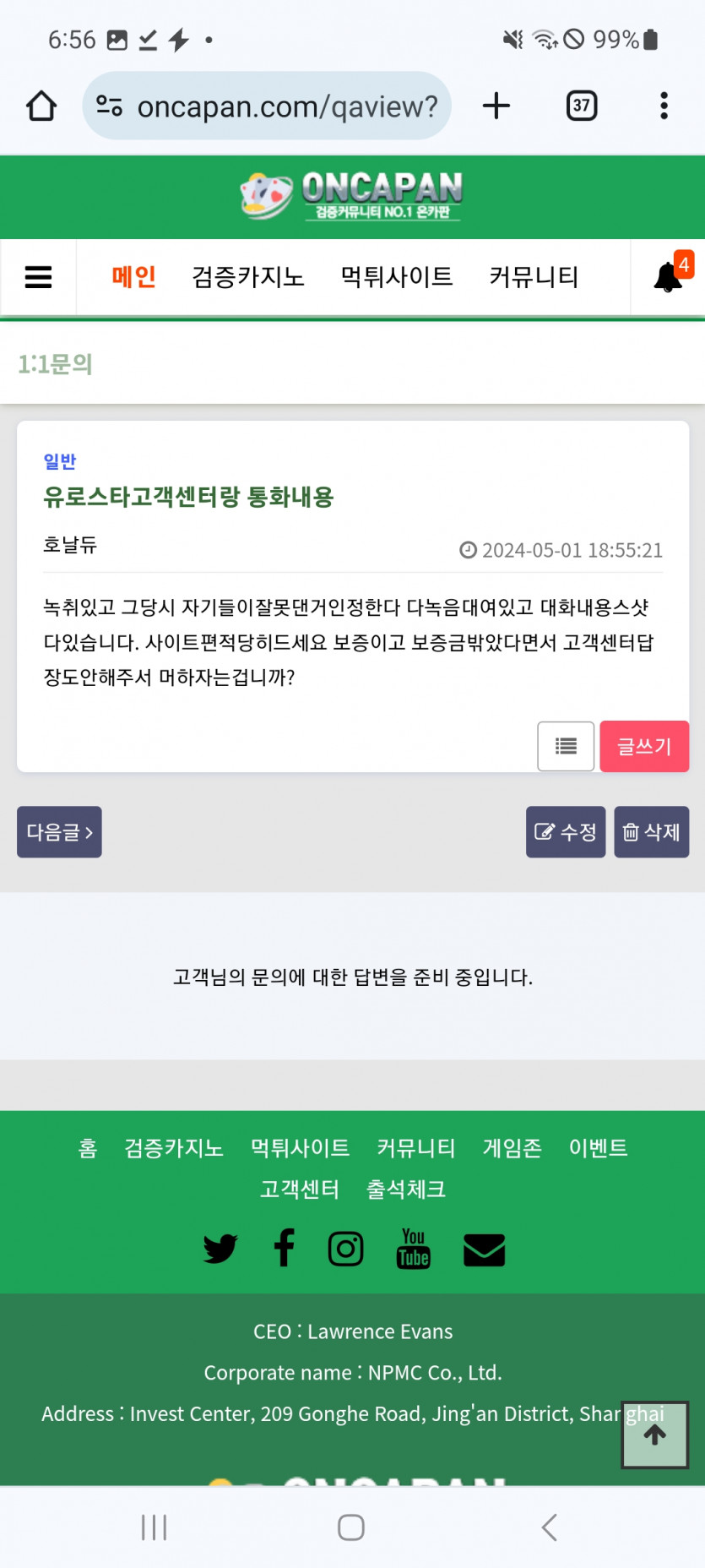Switch to the 먹튀사이트 top tab
Viewport: 705px width, 1568px height.
(x=396, y=277)
